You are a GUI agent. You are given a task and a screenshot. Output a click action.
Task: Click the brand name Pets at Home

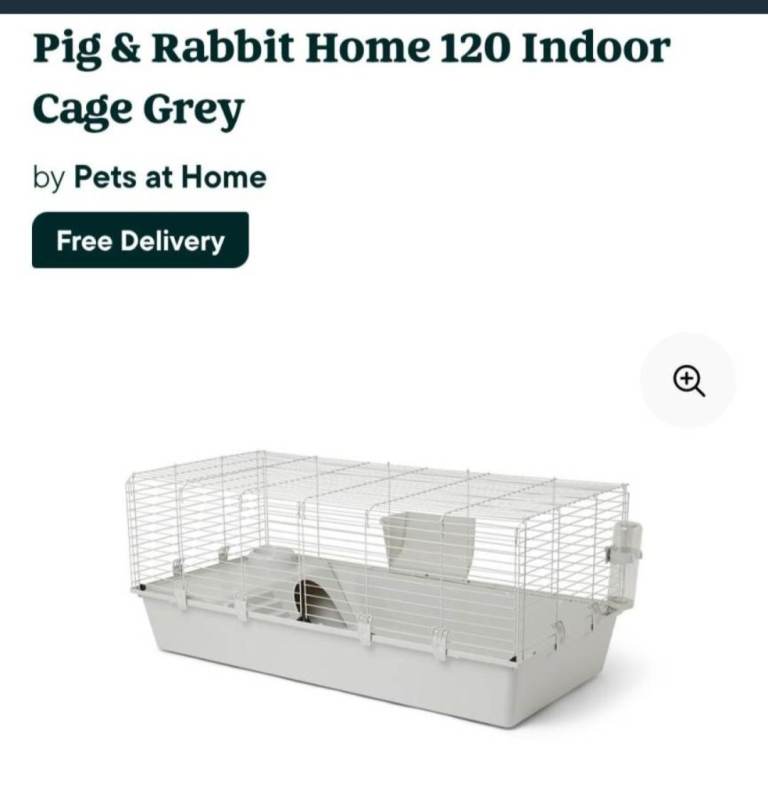pyautogui.click(x=170, y=177)
